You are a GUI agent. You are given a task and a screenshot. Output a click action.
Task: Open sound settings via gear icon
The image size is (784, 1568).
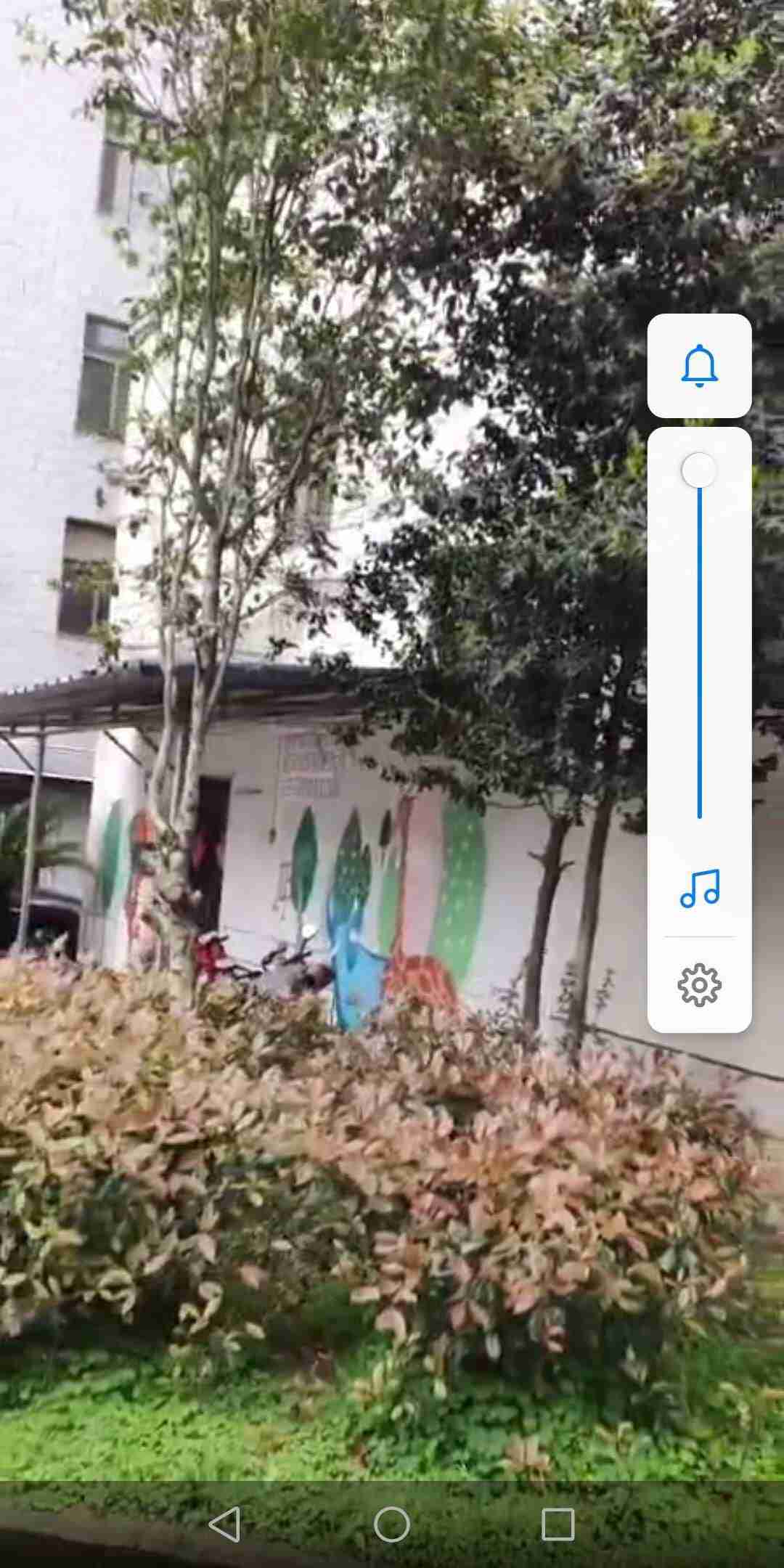[x=699, y=985]
